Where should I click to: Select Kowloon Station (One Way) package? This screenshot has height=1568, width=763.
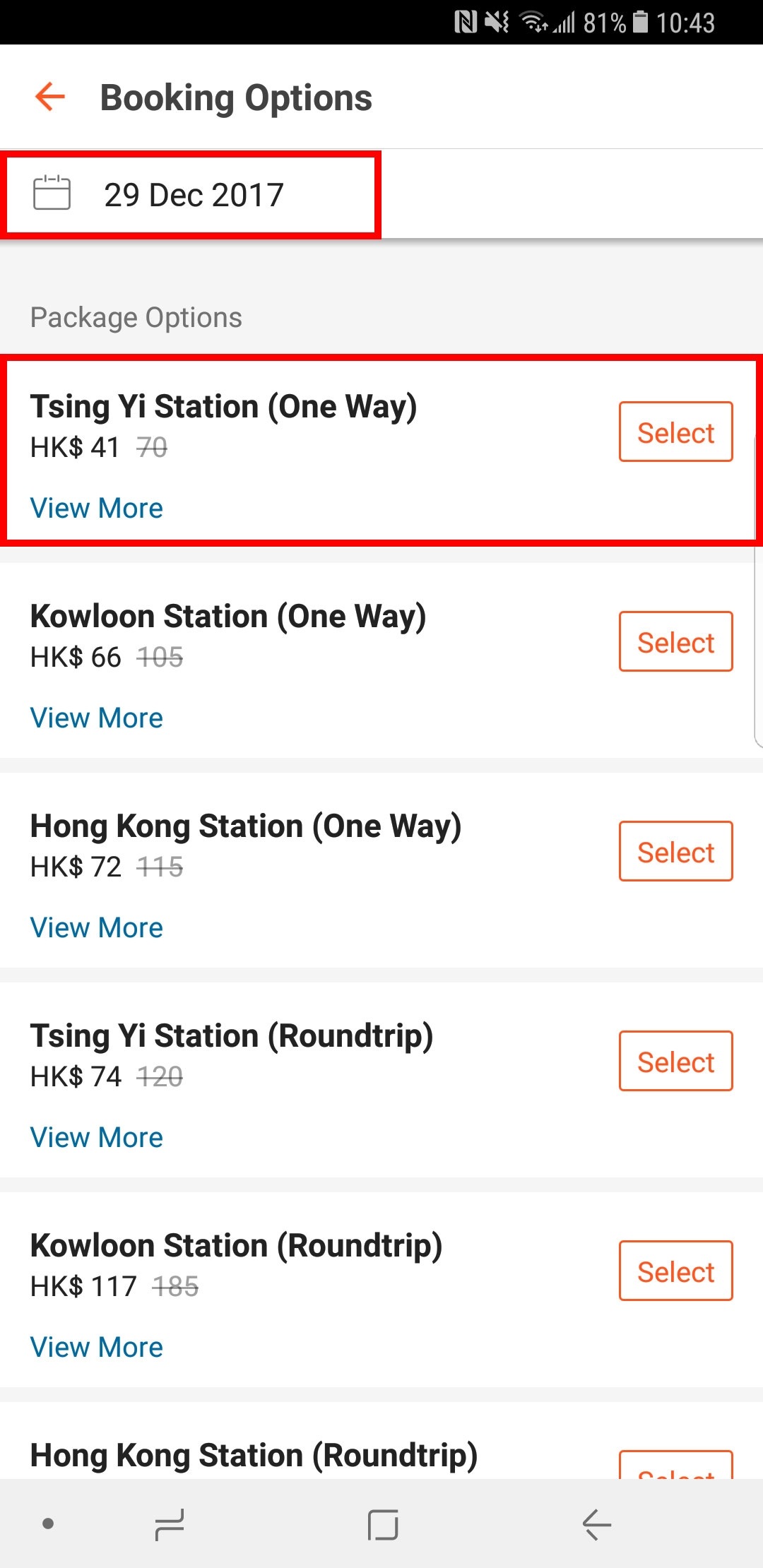(676, 642)
